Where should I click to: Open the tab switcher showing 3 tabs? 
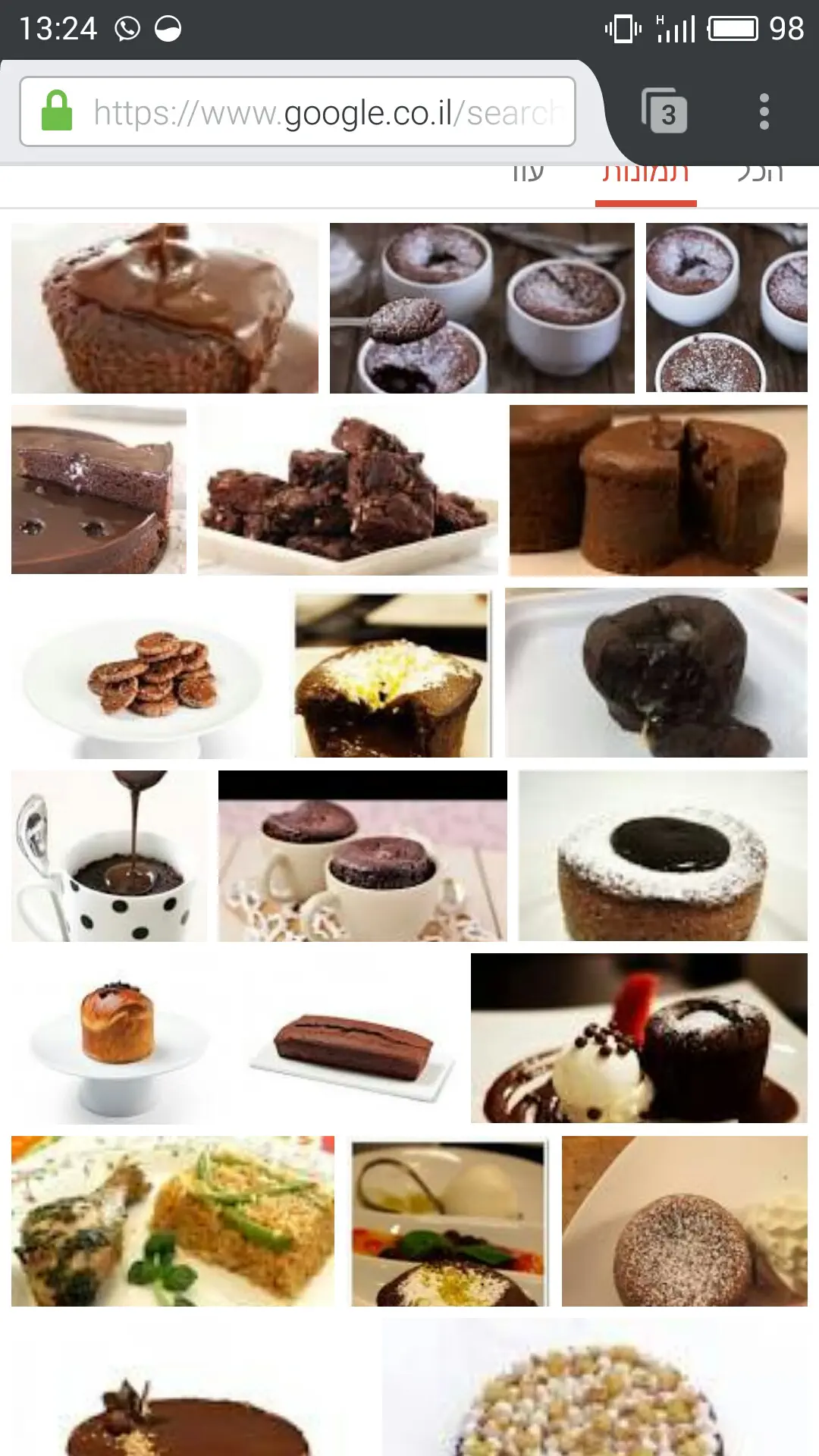[x=665, y=112]
